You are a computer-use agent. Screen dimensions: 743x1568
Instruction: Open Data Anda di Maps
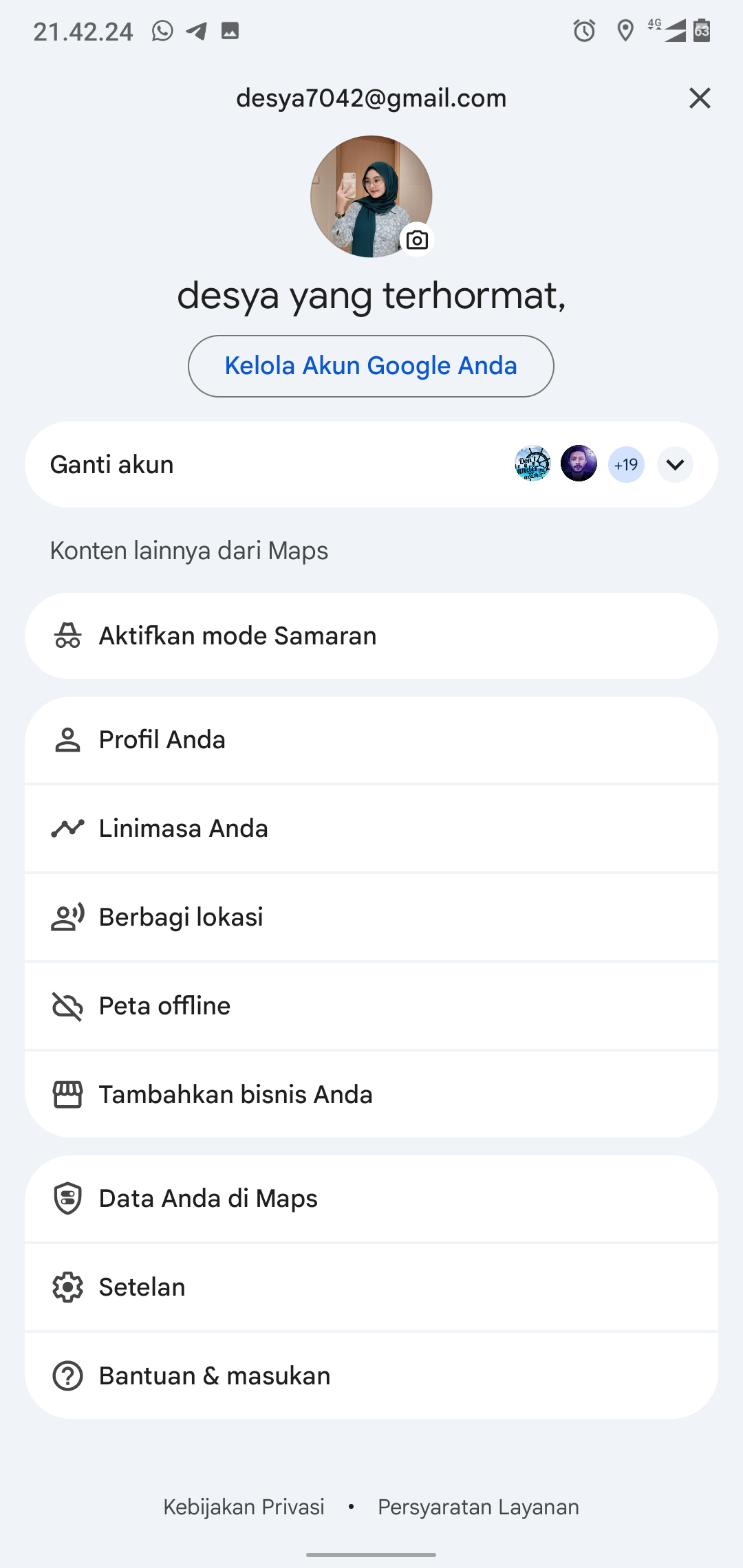tap(371, 1199)
